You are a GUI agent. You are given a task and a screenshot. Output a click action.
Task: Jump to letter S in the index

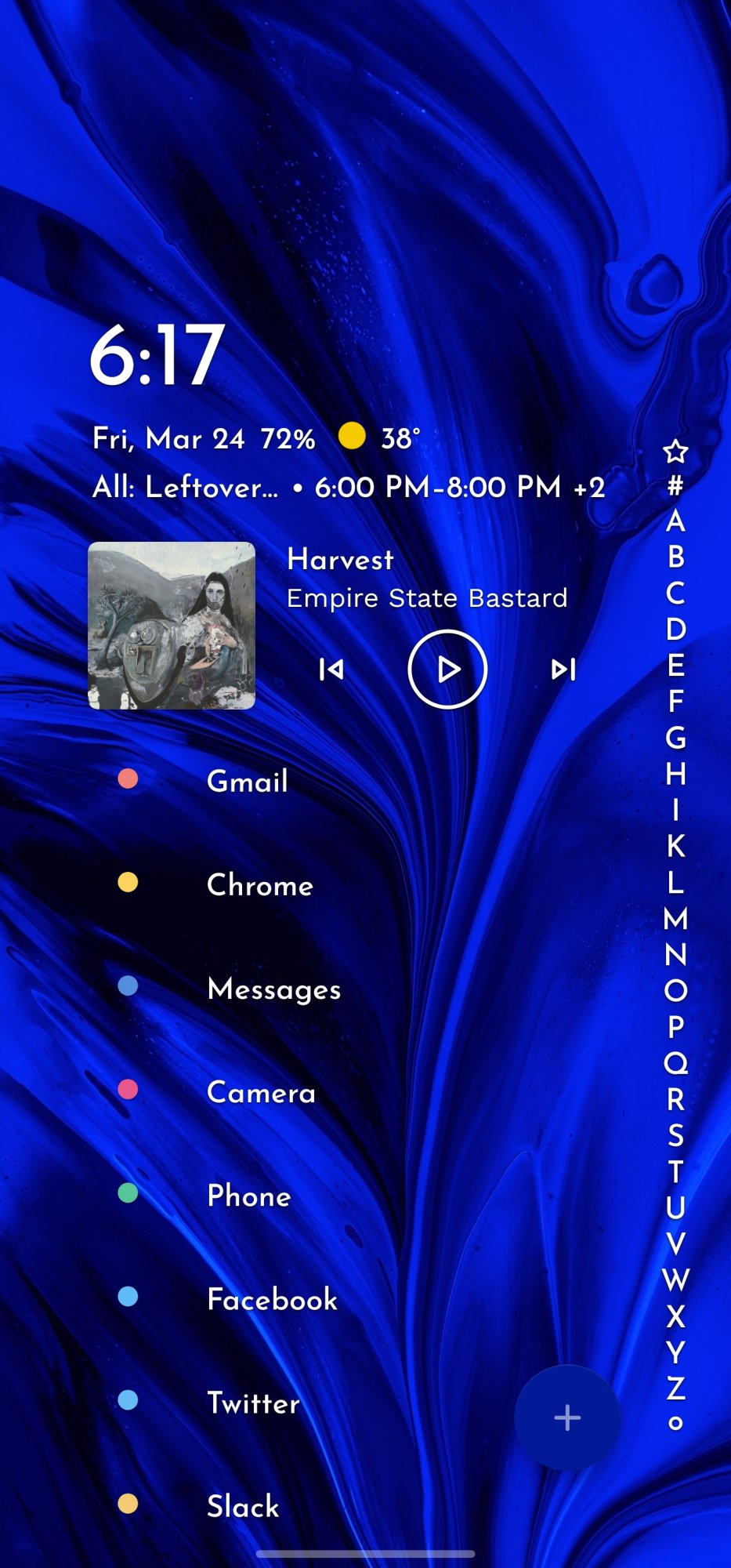point(675,1135)
